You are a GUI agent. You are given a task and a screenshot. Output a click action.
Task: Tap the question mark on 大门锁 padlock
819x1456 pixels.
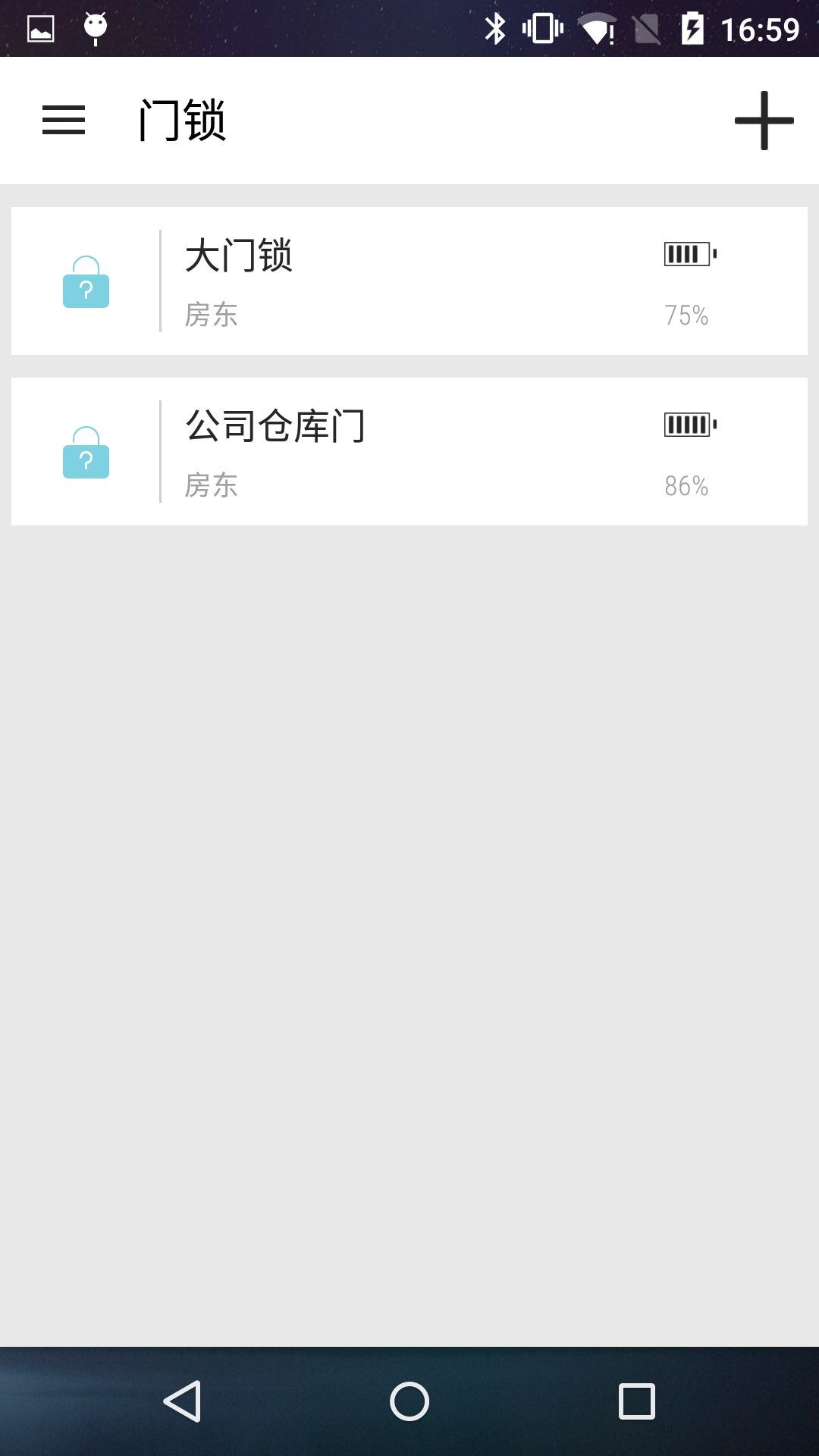86,290
